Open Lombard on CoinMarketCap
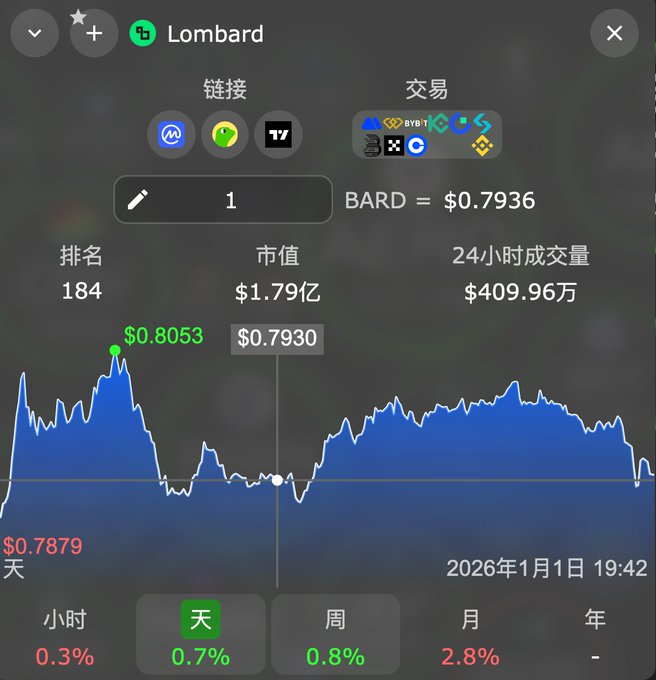This screenshot has width=656, height=680. 171,135
